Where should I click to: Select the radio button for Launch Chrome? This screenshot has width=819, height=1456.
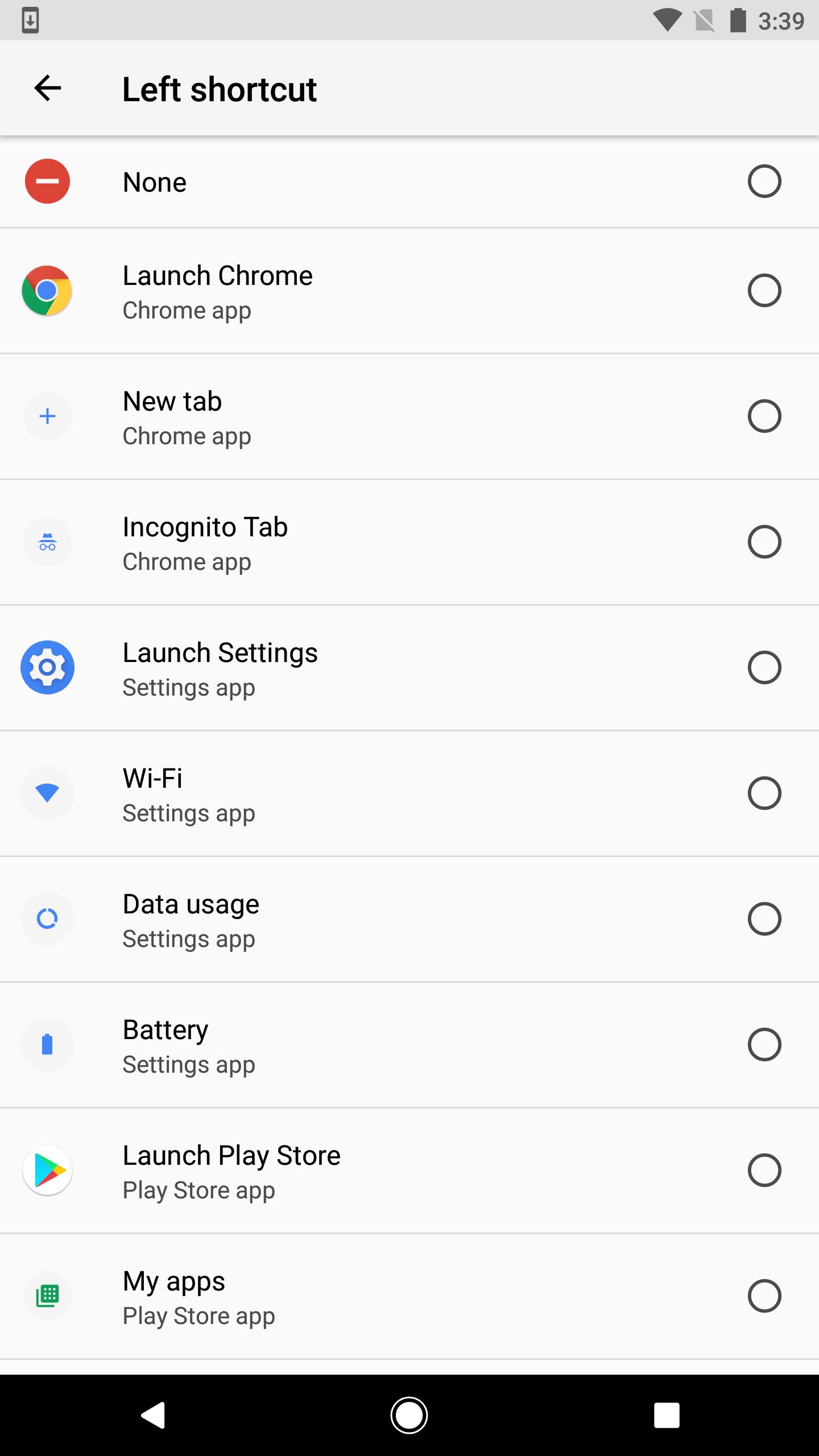pyautogui.click(x=765, y=290)
